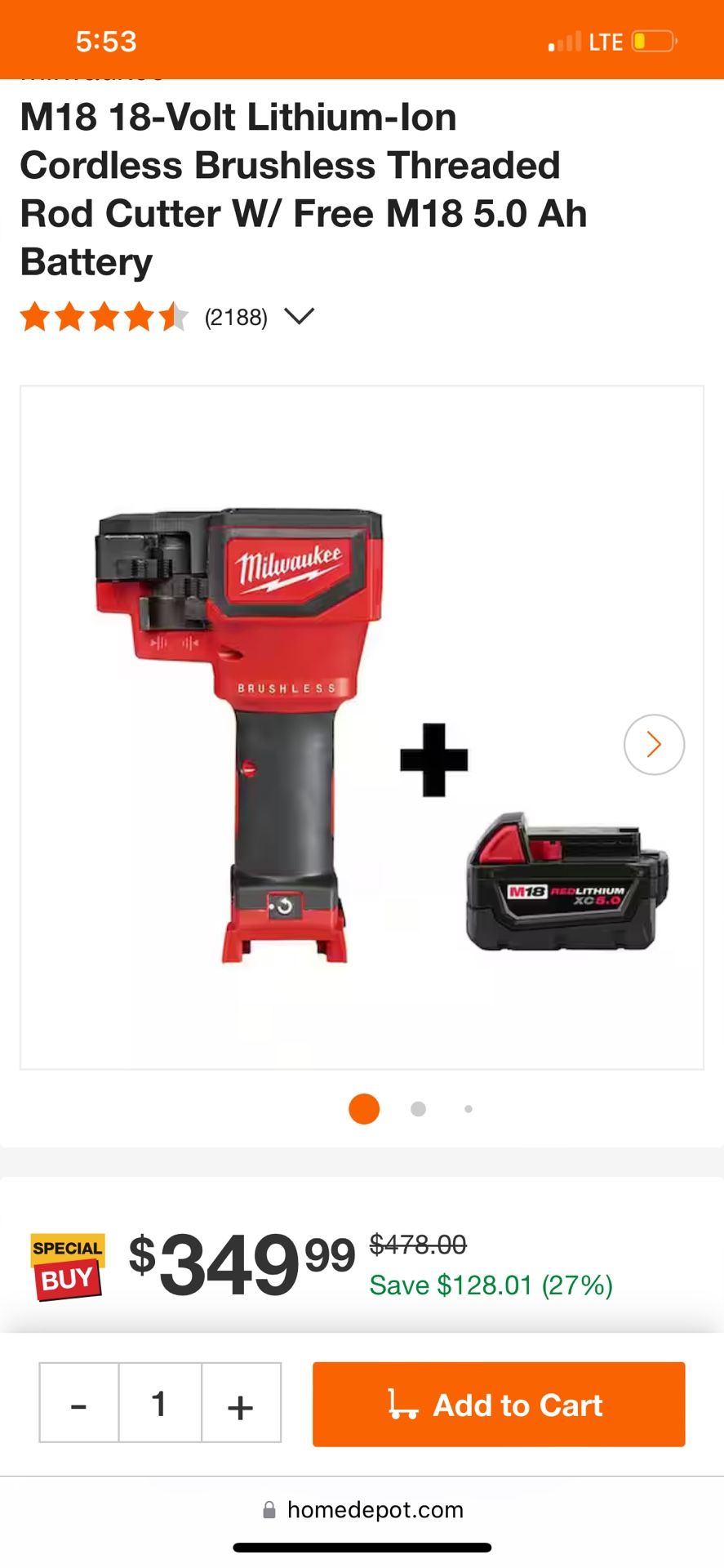Select the first carousel dot
The width and height of the screenshot is (724, 1568).
pyautogui.click(x=363, y=1108)
